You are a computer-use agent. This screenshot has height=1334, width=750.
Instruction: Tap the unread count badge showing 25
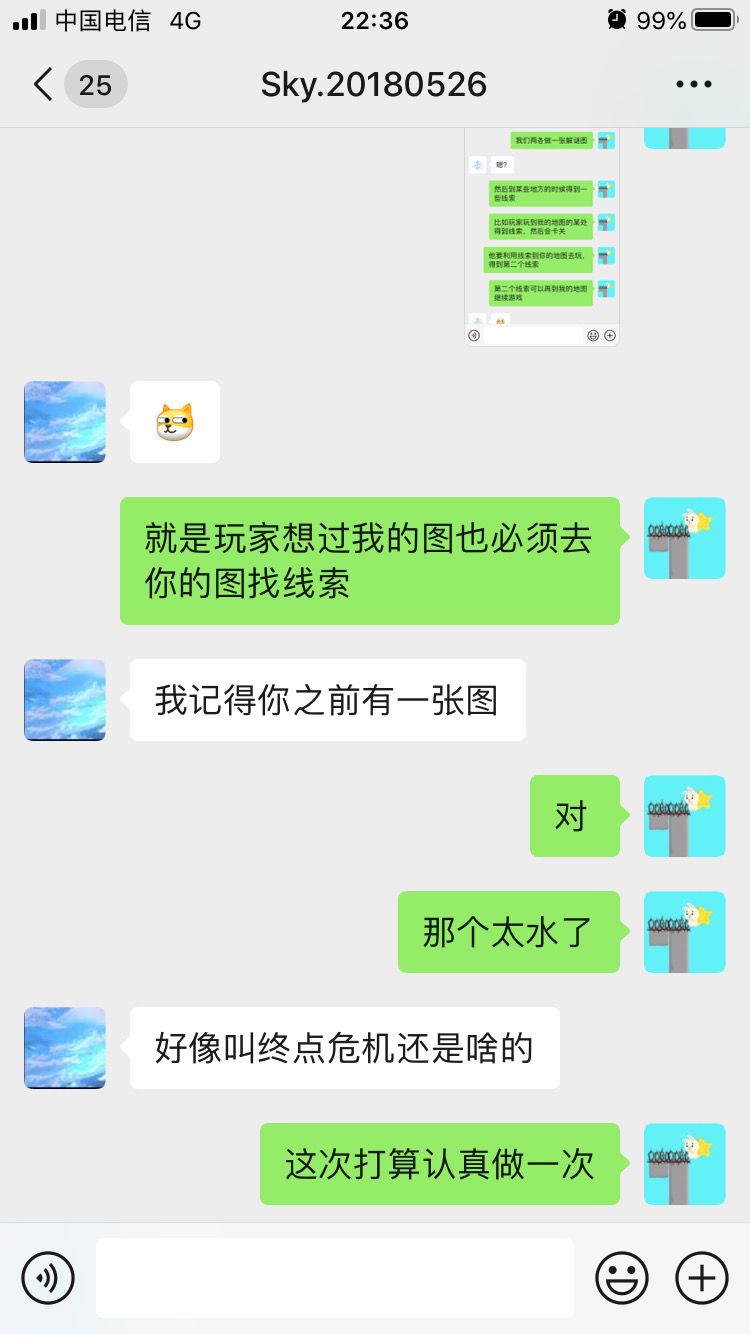[x=95, y=84]
